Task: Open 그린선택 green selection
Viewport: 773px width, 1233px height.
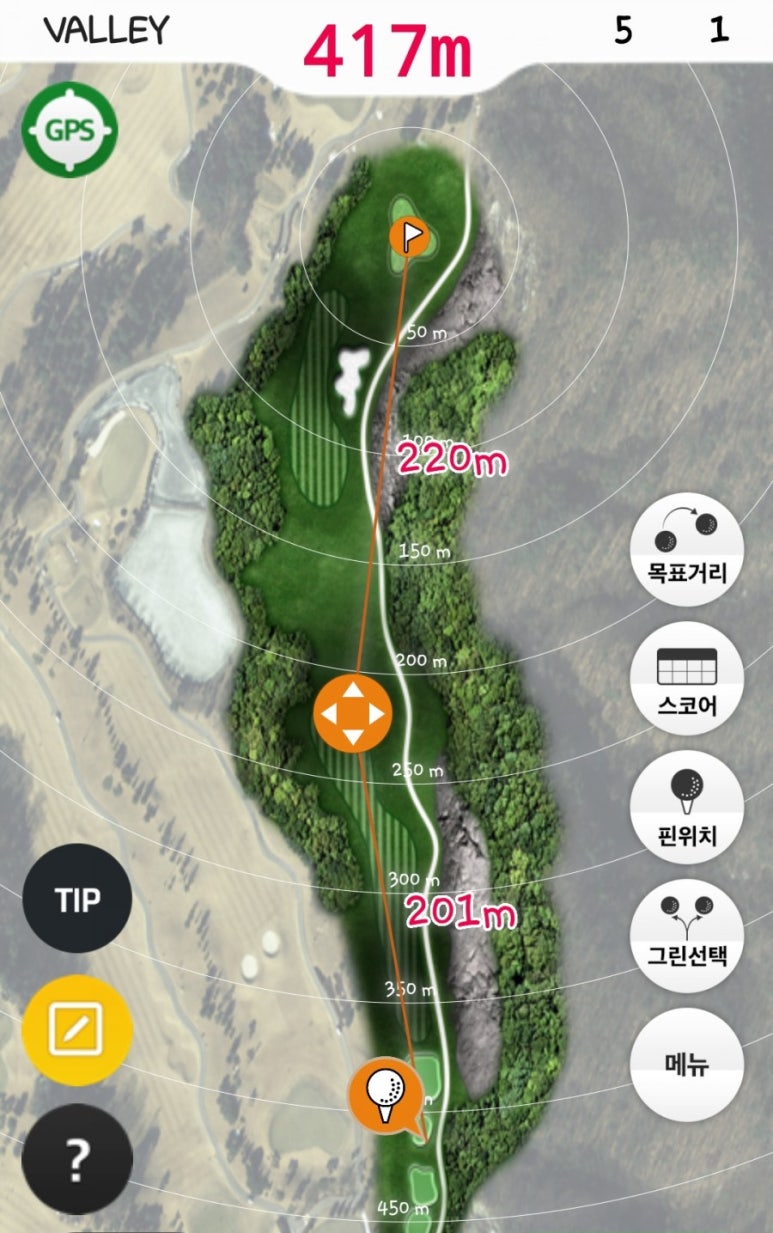Action: pos(686,936)
